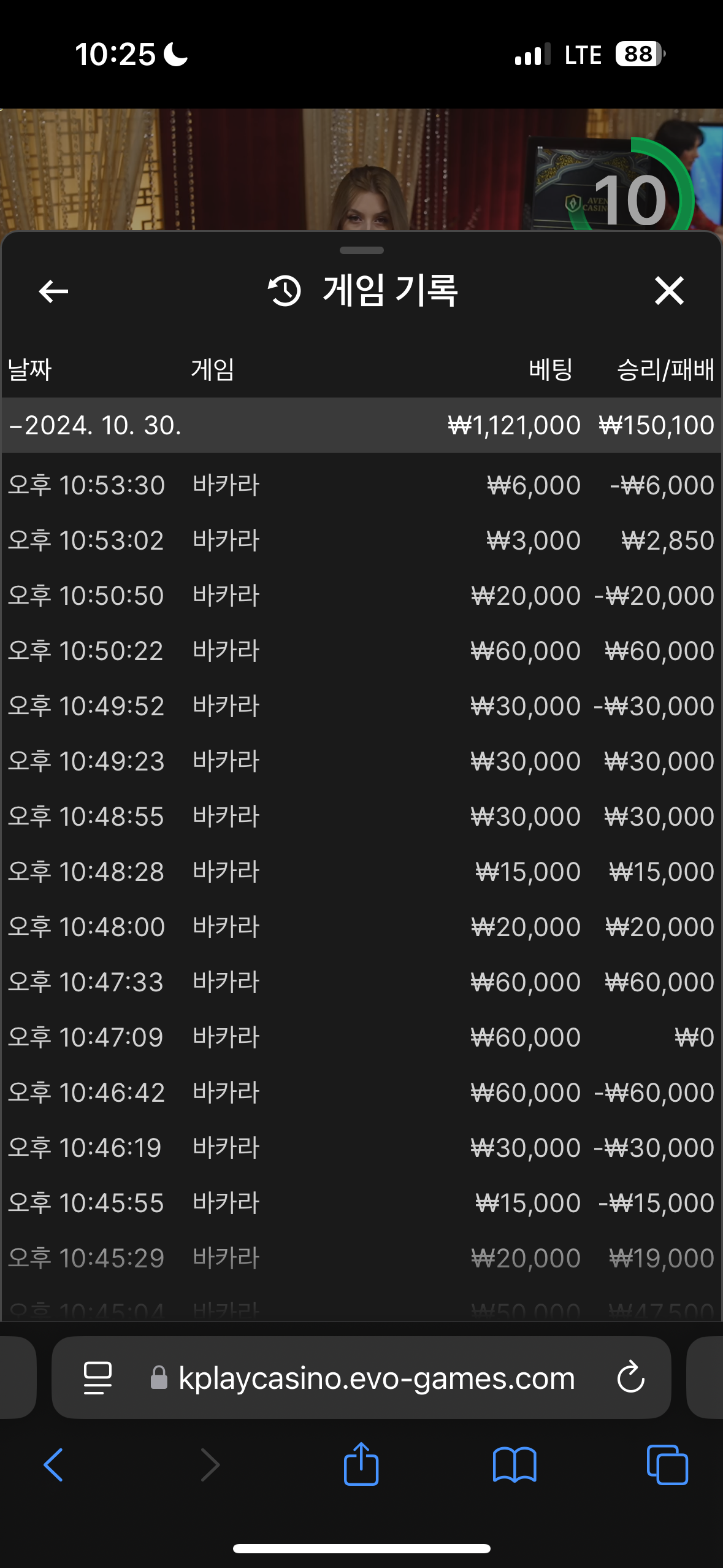Open Safari bookmarks

click(515, 1465)
